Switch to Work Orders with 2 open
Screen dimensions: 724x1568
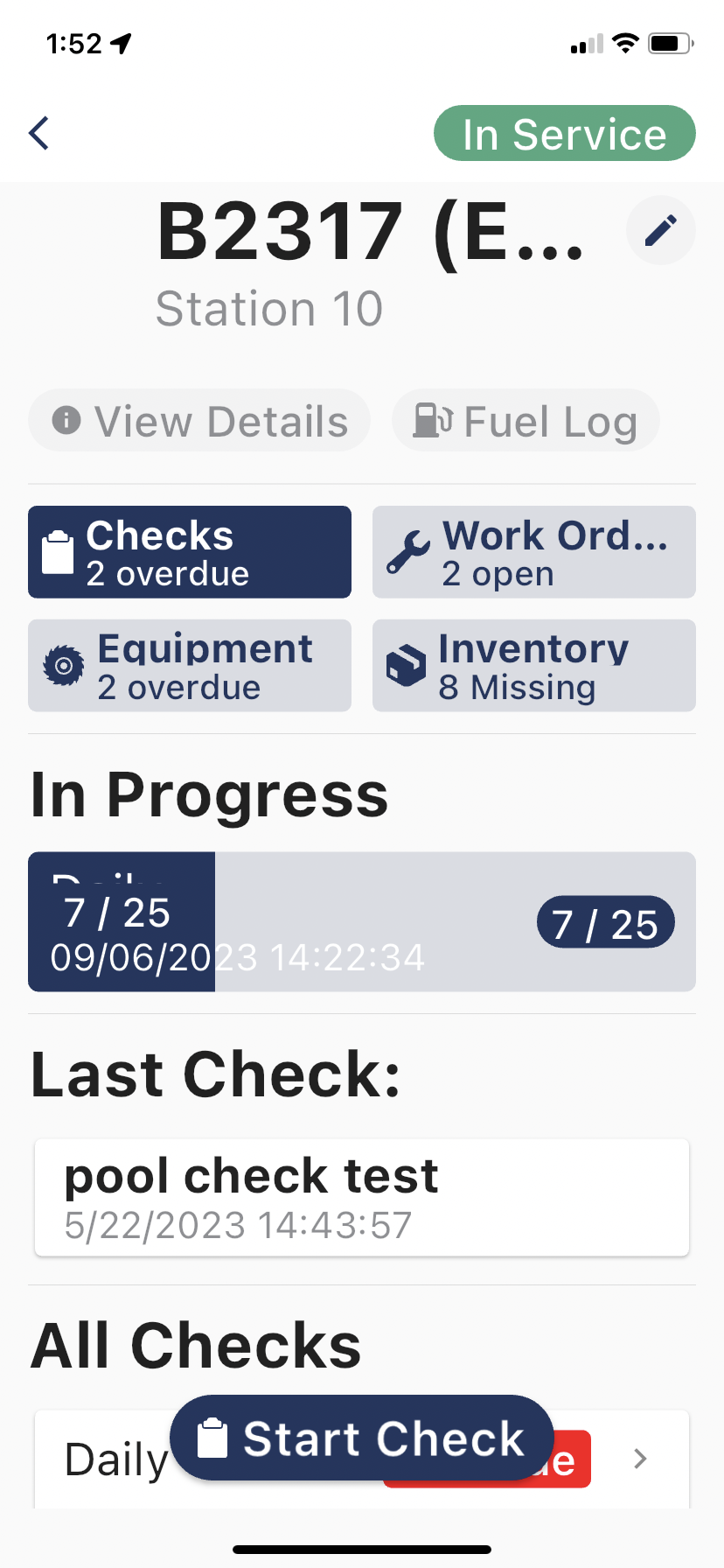(x=533, y=552)
